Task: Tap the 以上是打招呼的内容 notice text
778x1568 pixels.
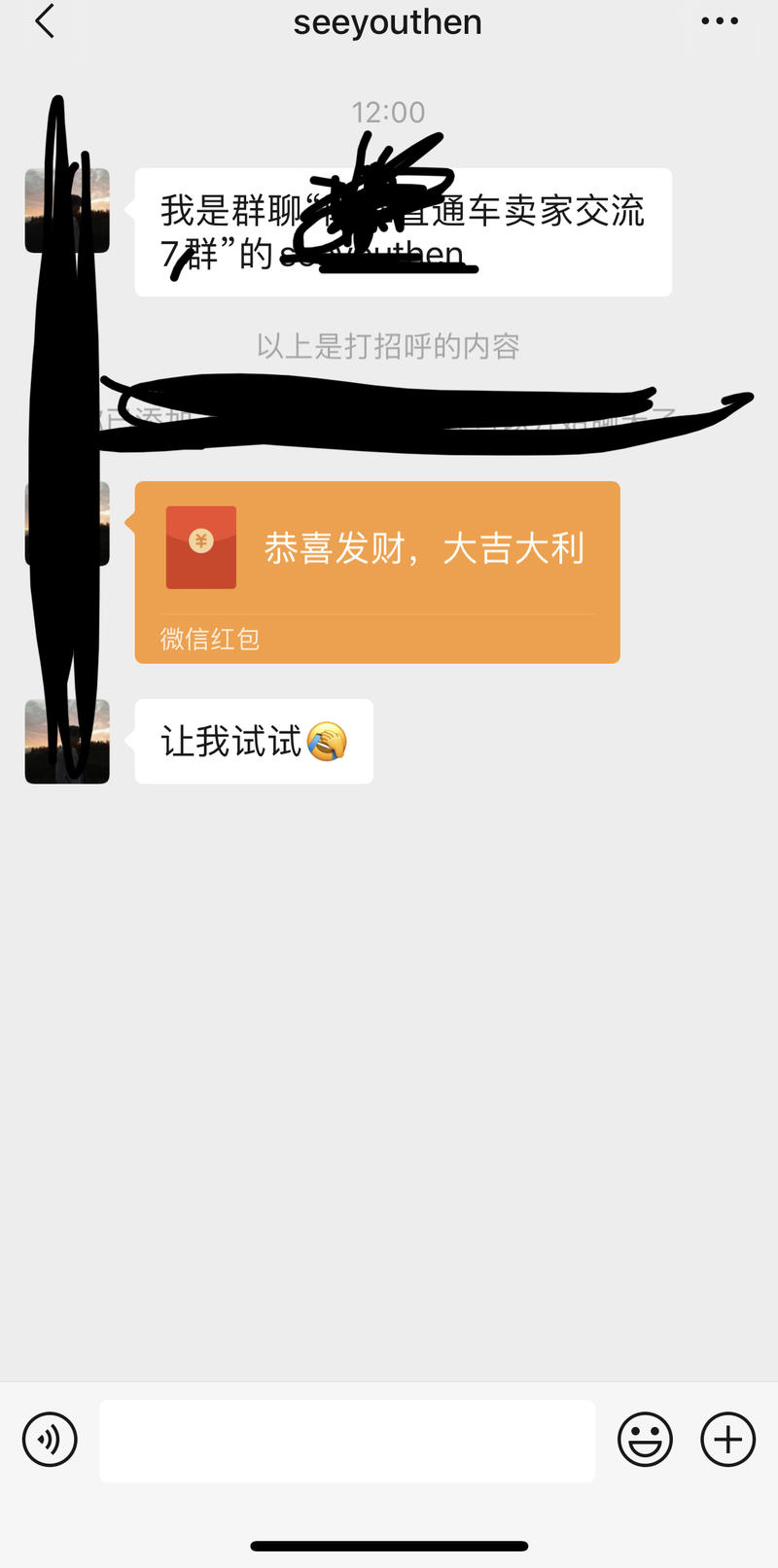Action: click(389, 345)
